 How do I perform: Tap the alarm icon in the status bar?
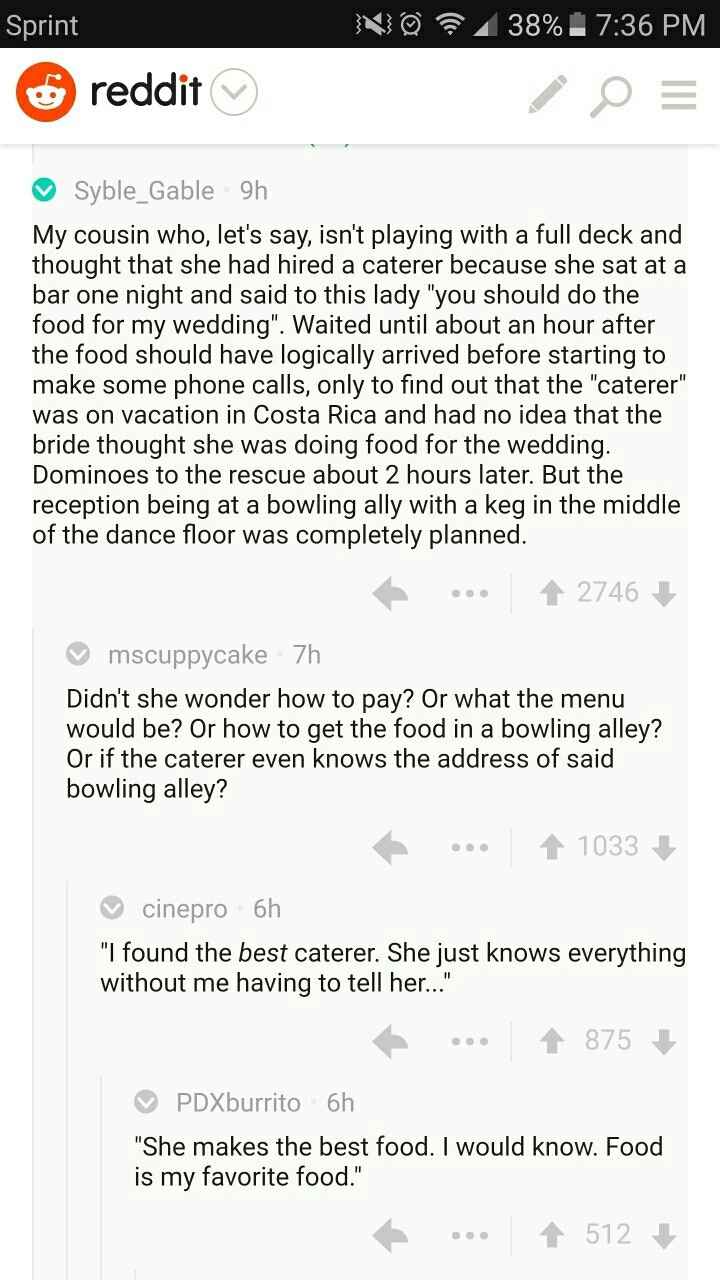click(410, 24)
